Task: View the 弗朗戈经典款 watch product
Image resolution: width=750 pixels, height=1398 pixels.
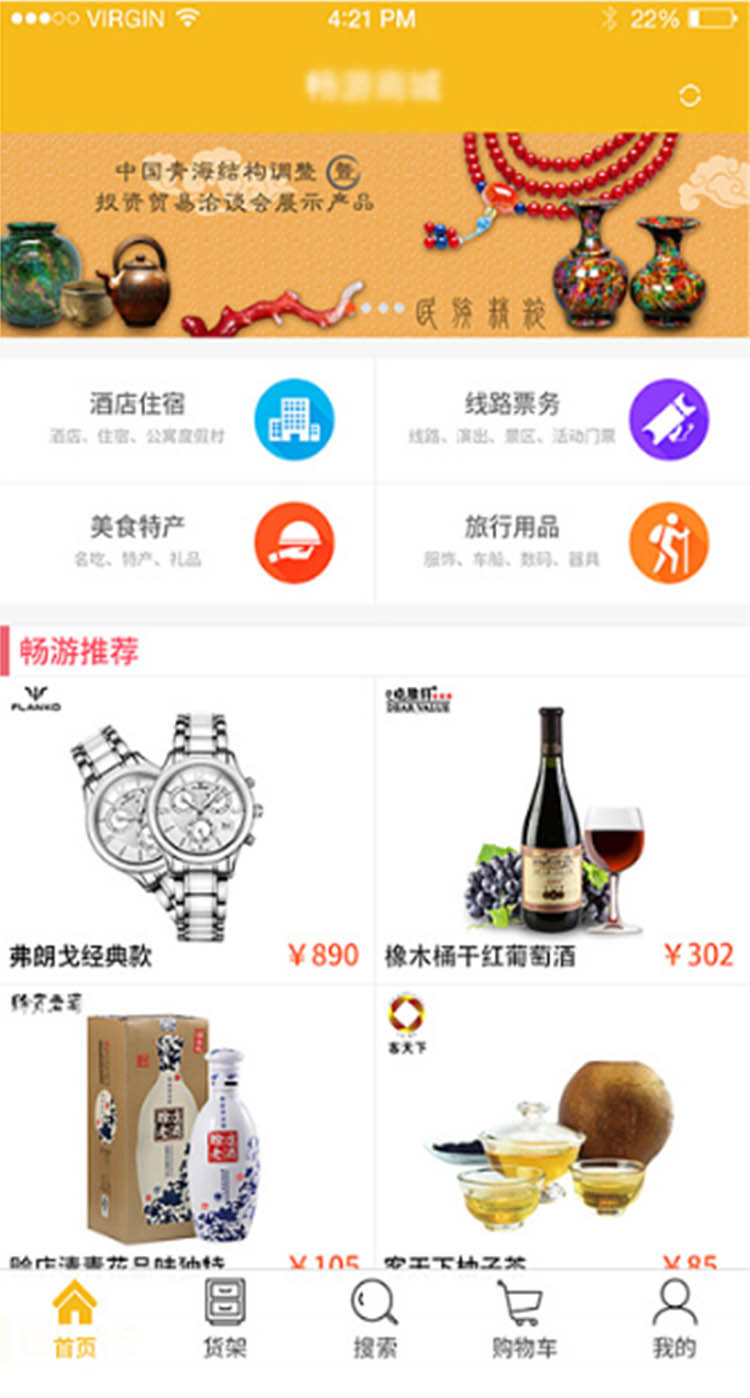Action: point(187,830)
